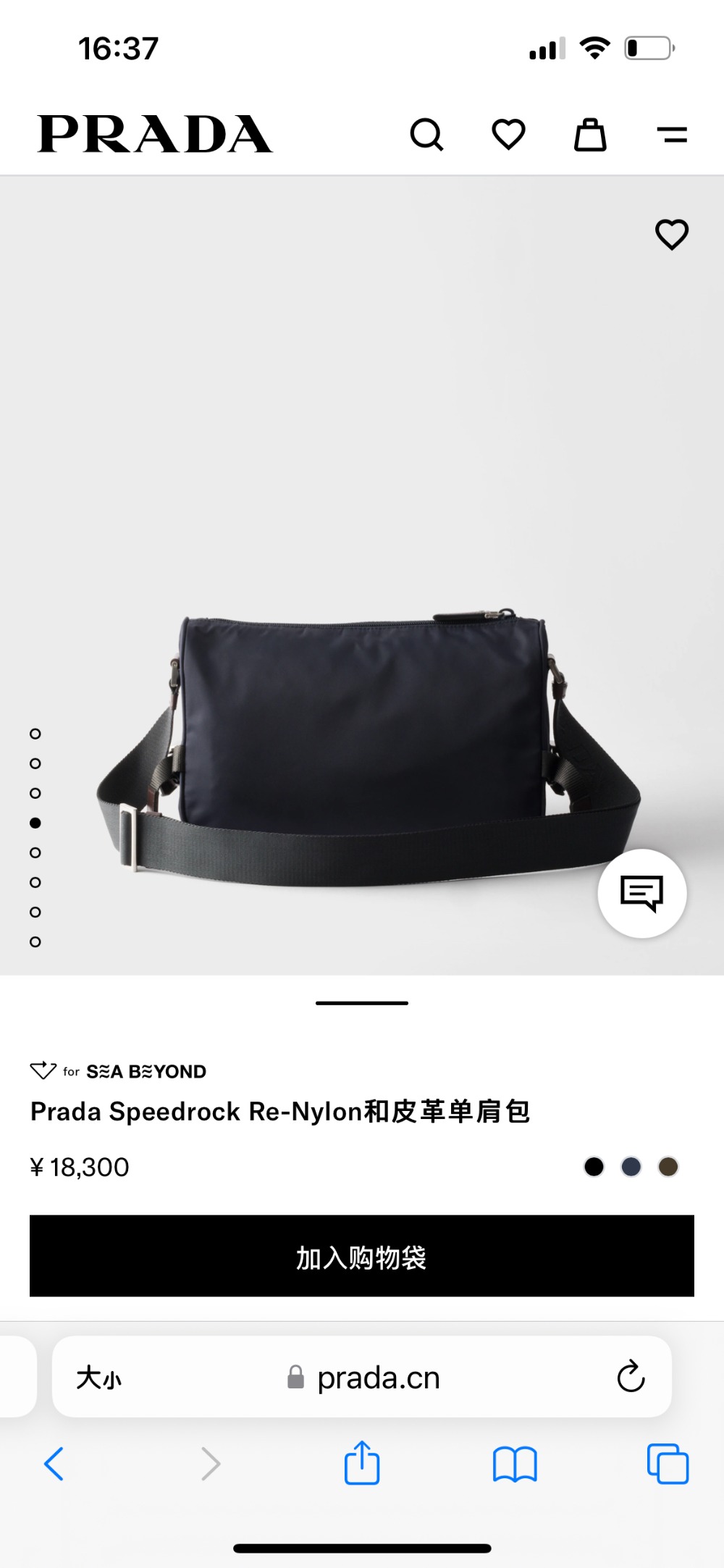This screenshot has width=724, height=1568.
Task: Open Safari bookmarks
Action: tap(514, 1464)
